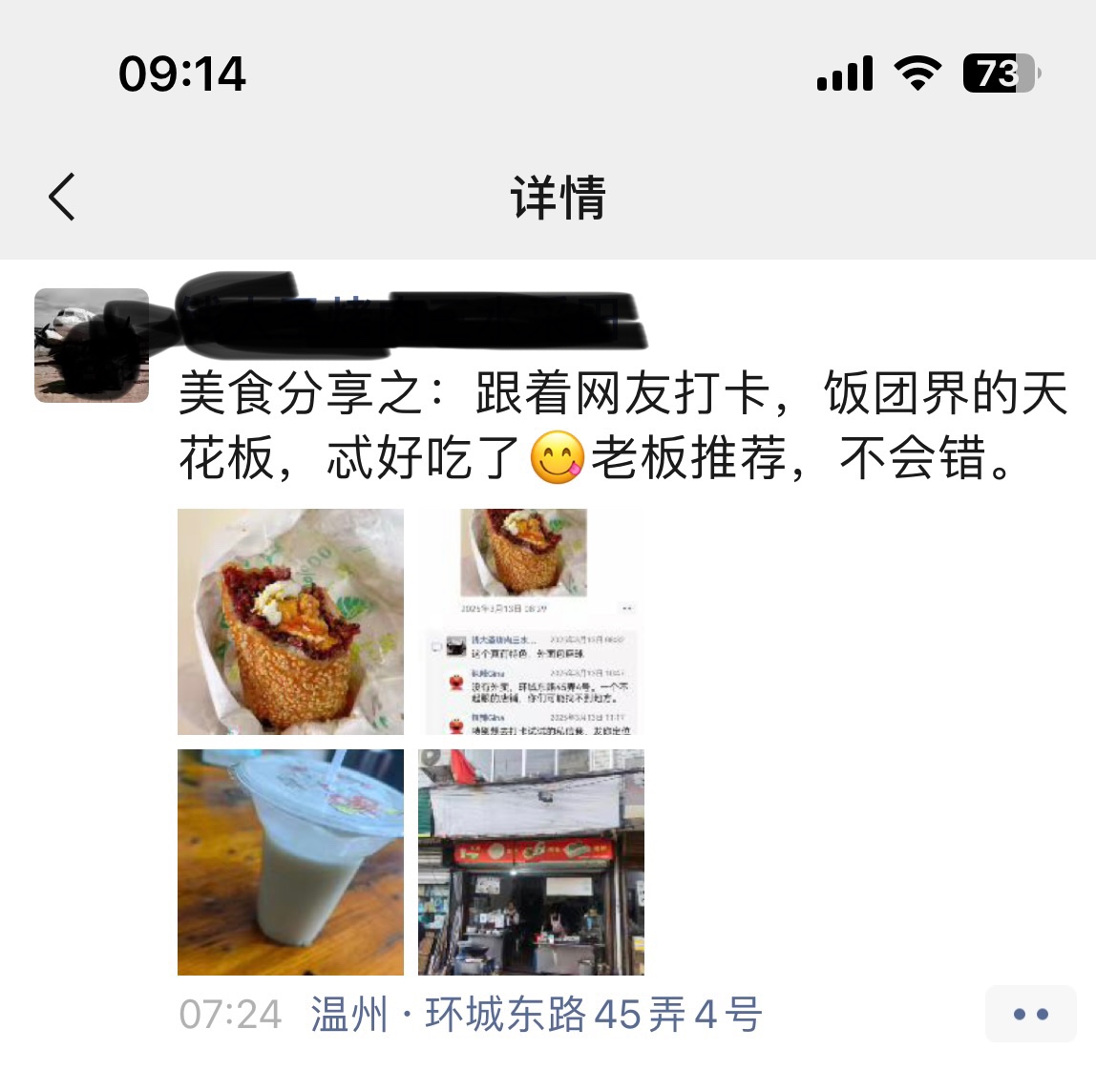This screenshot has width=1096, height=1092.
Task: Open the poster's profile avatar
Action: pos(92,346)
